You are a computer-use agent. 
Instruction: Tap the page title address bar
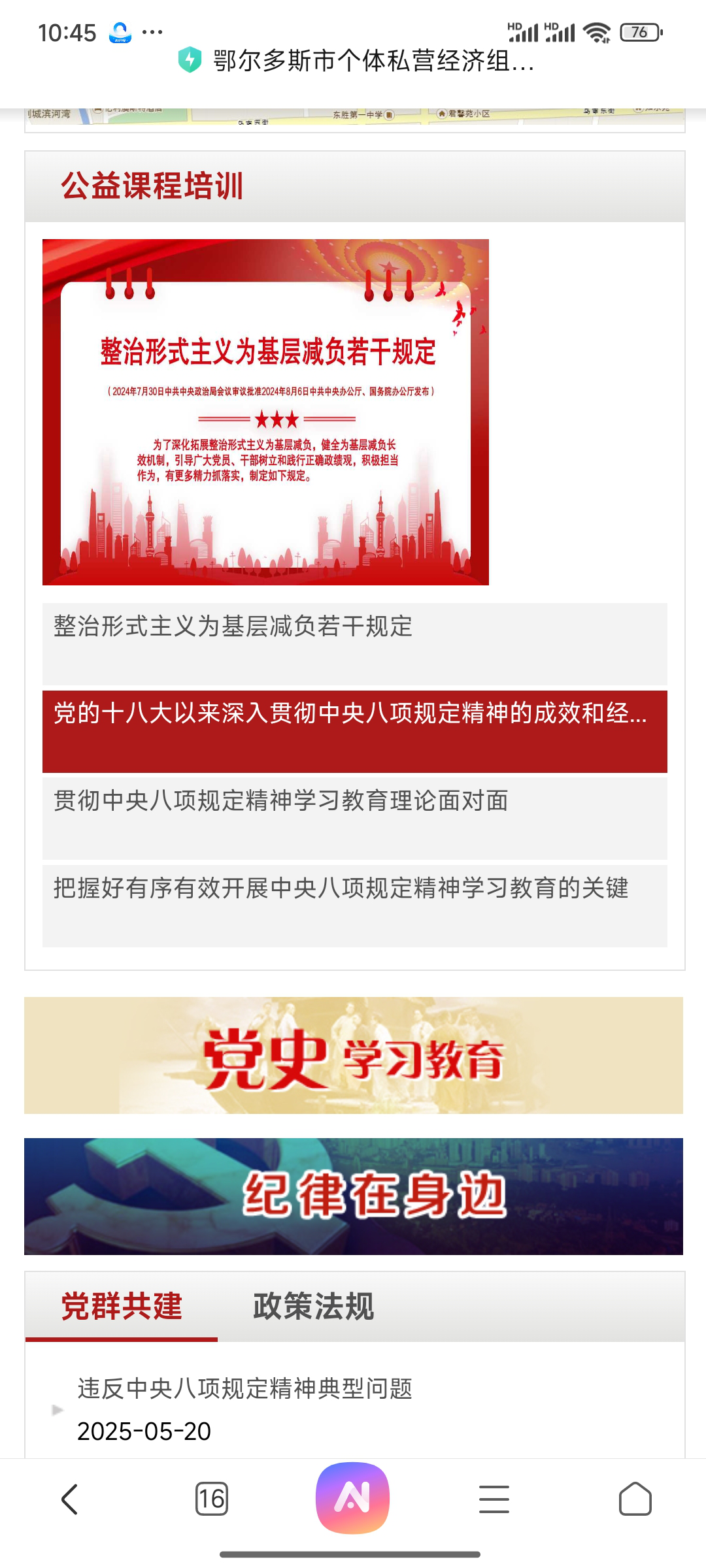click(374, 61)
